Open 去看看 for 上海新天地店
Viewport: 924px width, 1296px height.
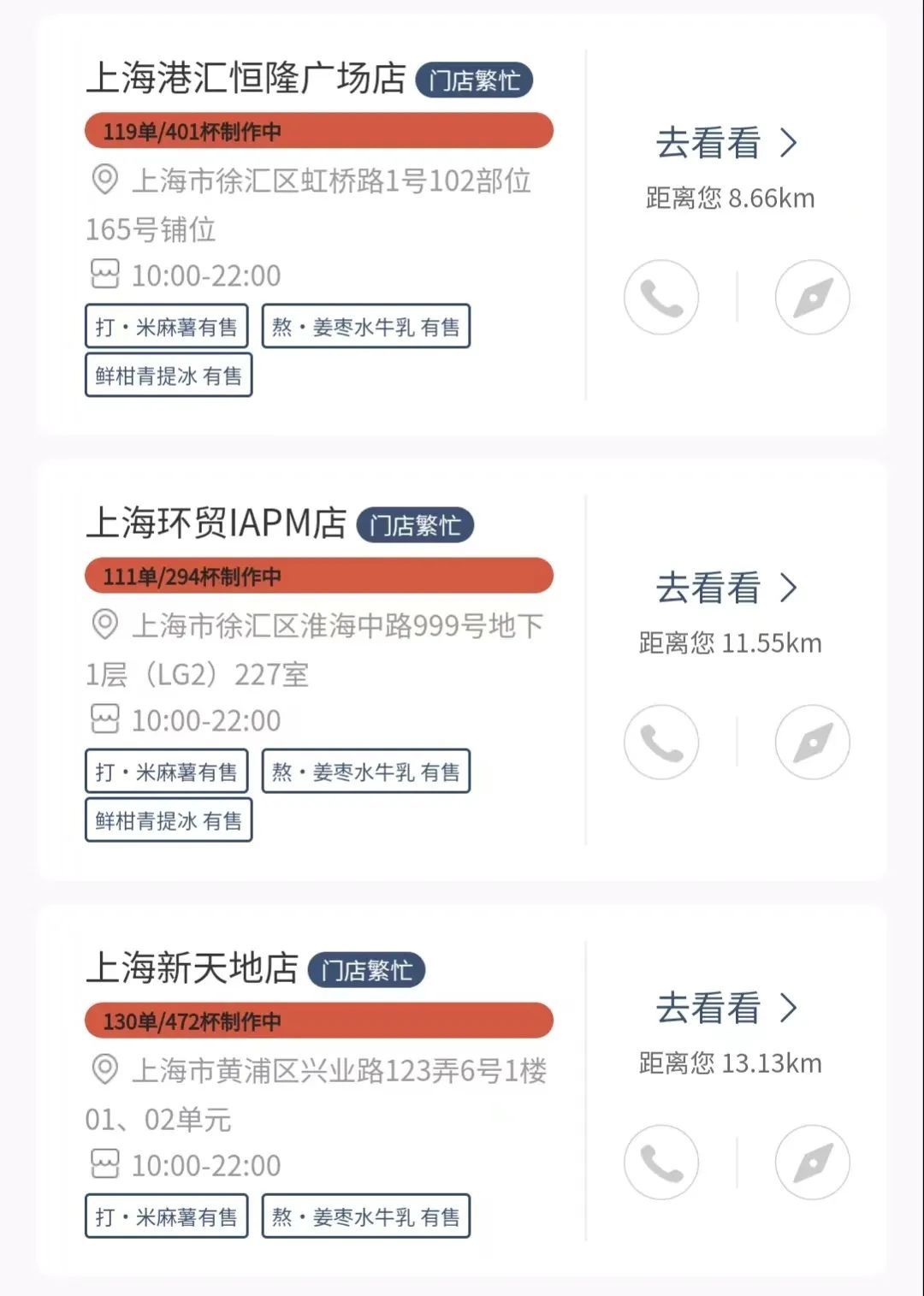pos(726,1008)
